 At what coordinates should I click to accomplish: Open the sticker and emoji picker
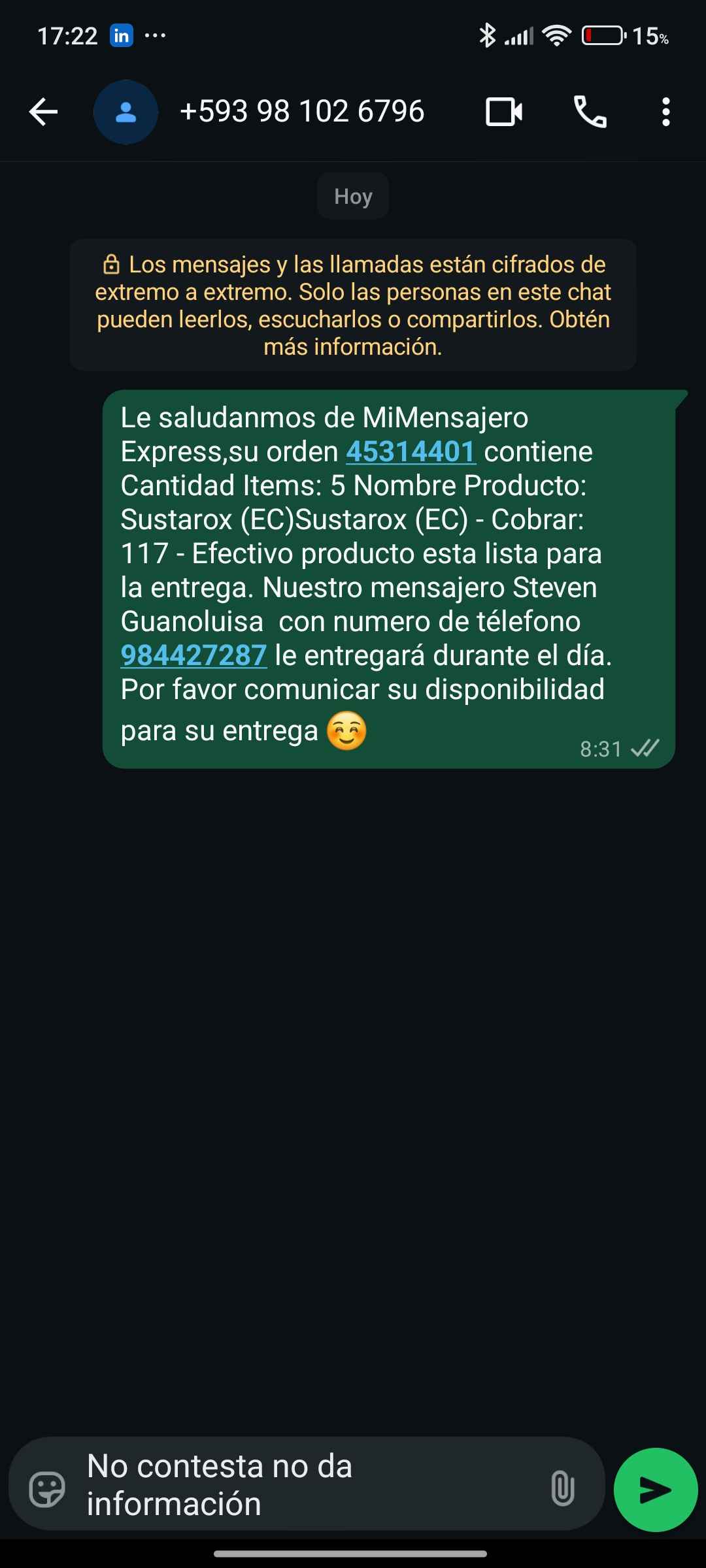48,1489
